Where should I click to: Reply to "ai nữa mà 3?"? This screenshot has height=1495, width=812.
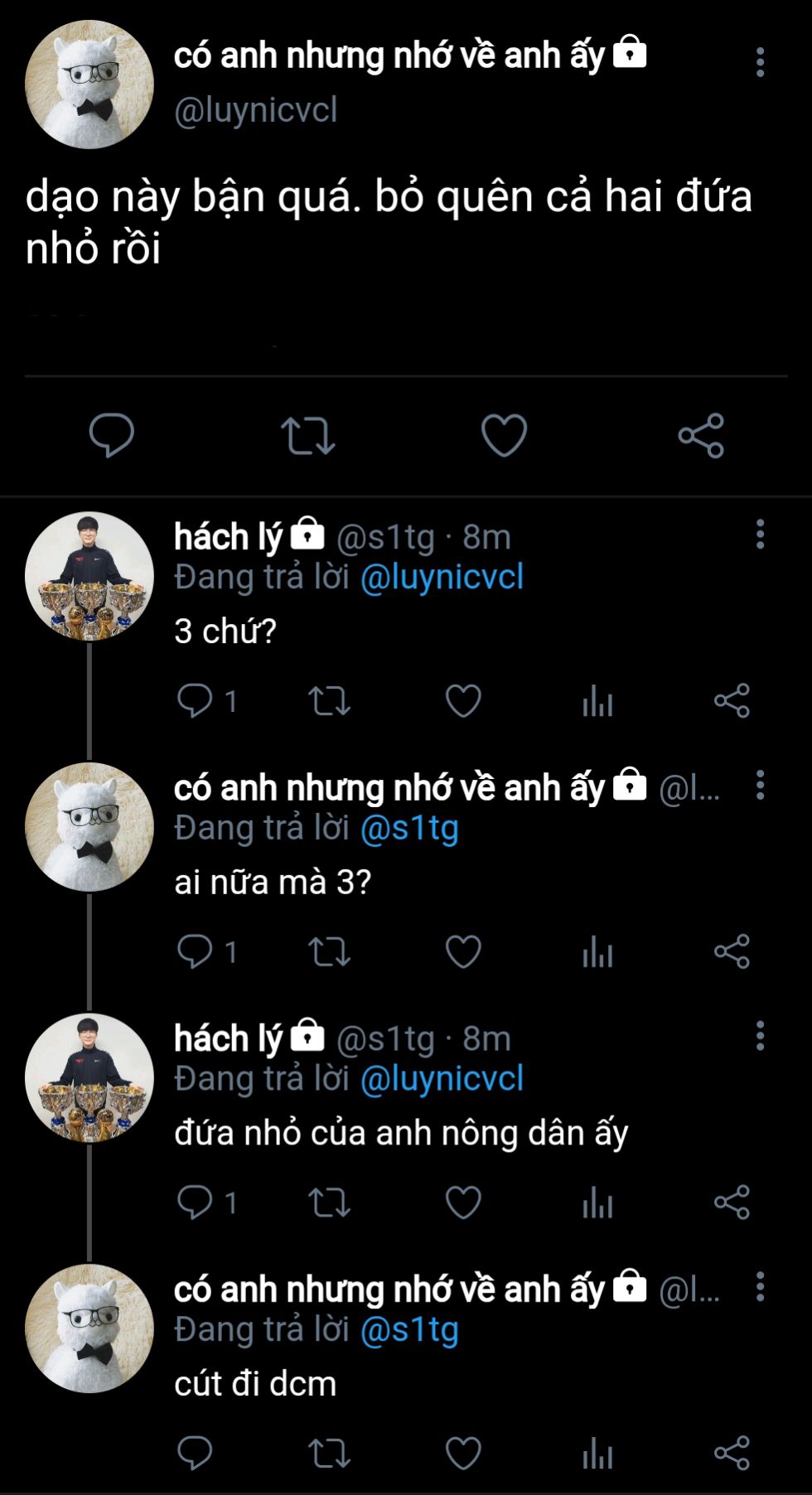point(196,951)
